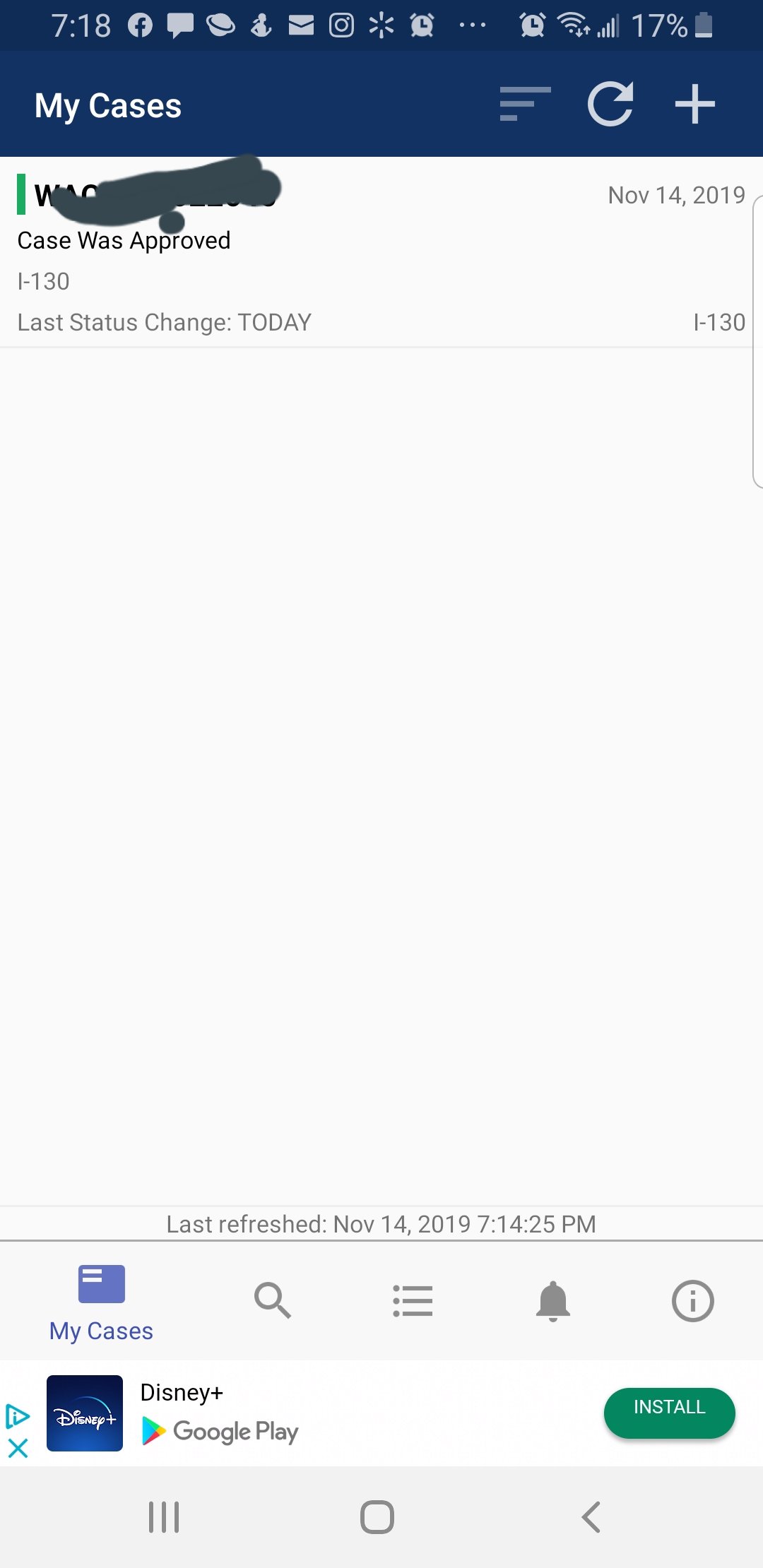Go to the home screen
763x1568 pixels.
[377, 1517]
